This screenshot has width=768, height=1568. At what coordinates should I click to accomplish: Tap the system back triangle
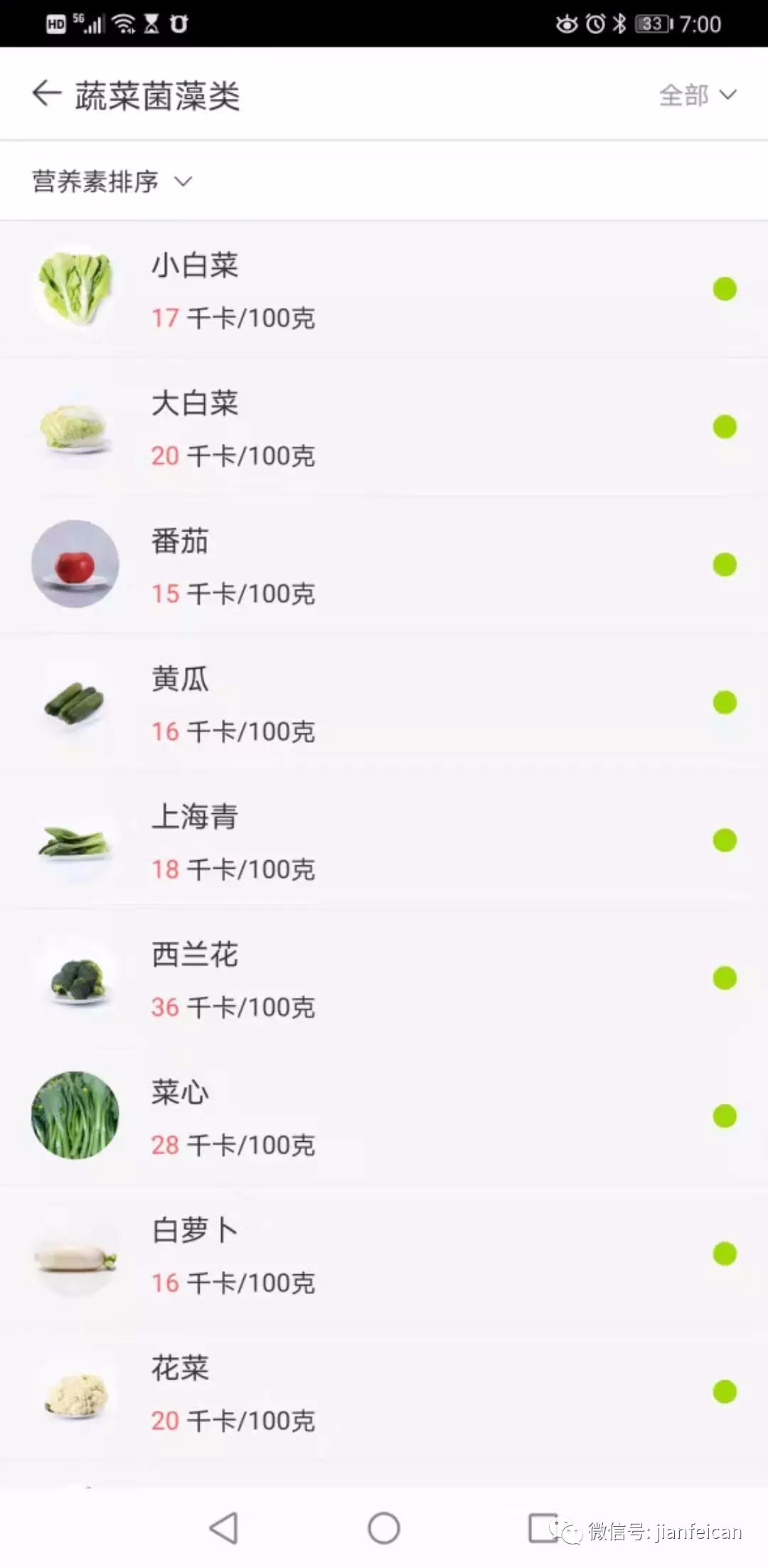[224, 1527]
